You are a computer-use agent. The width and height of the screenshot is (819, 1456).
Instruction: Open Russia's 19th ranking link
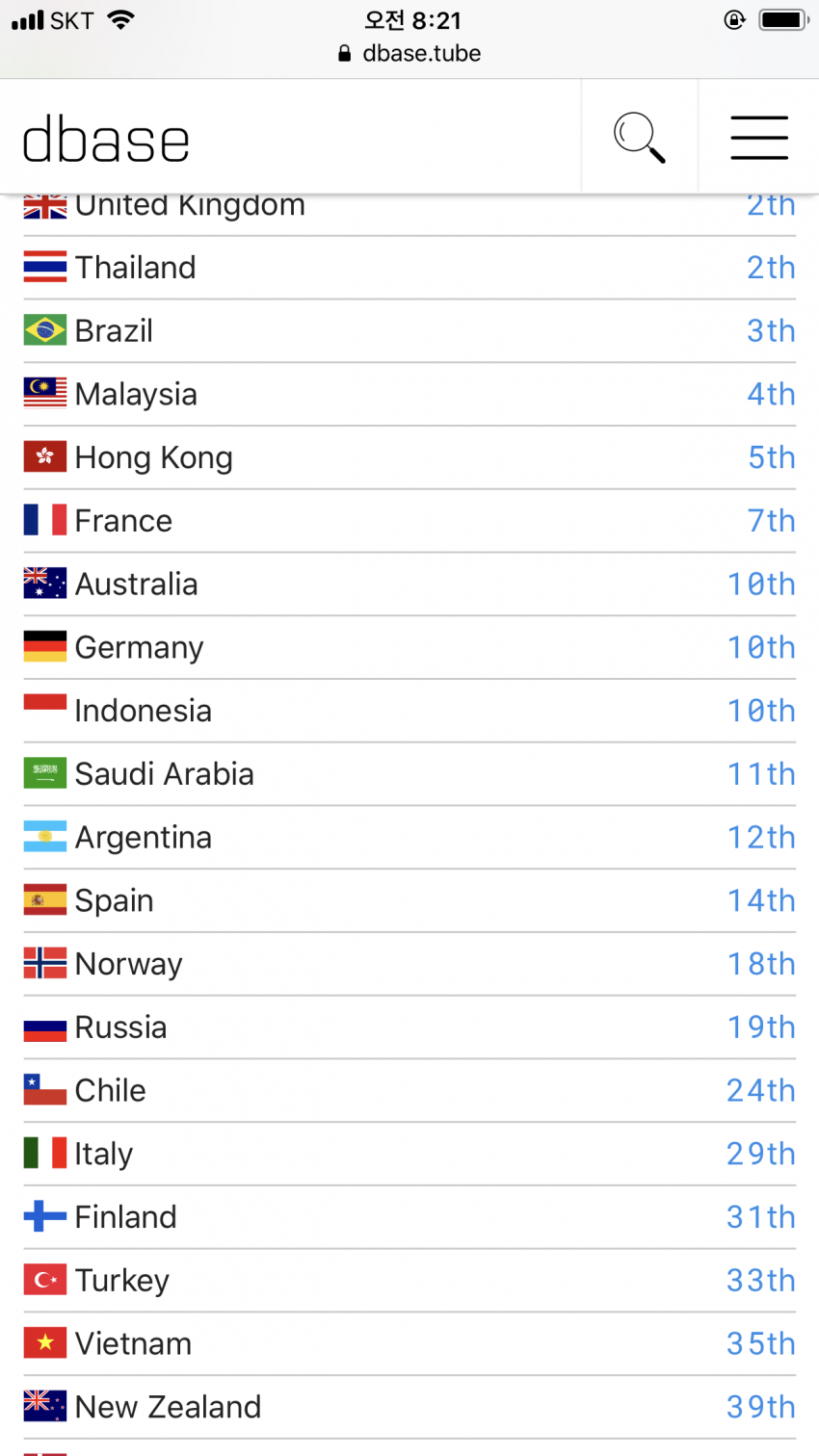(761, 1027)
